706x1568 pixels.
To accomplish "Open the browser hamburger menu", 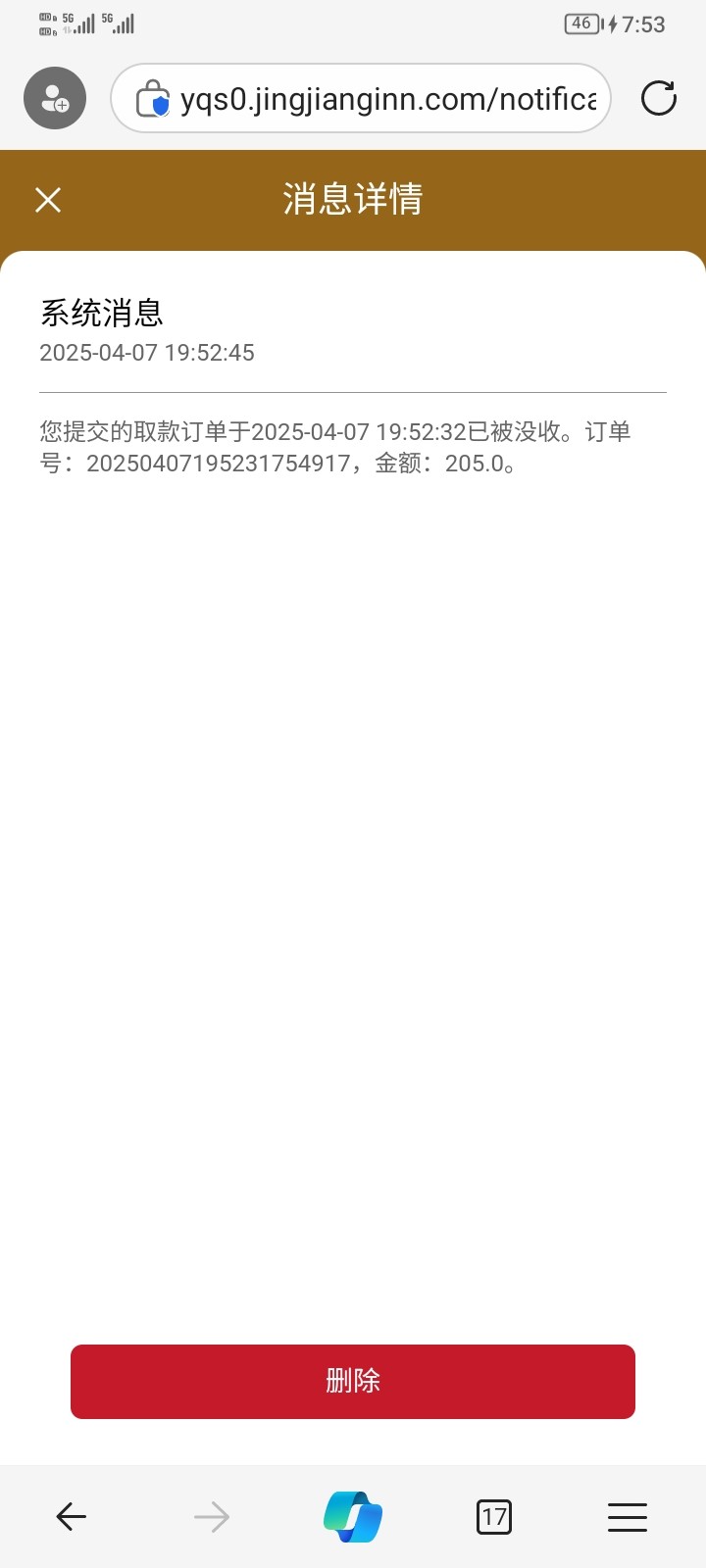I will pyautogui.click(x=628, y=1517).
